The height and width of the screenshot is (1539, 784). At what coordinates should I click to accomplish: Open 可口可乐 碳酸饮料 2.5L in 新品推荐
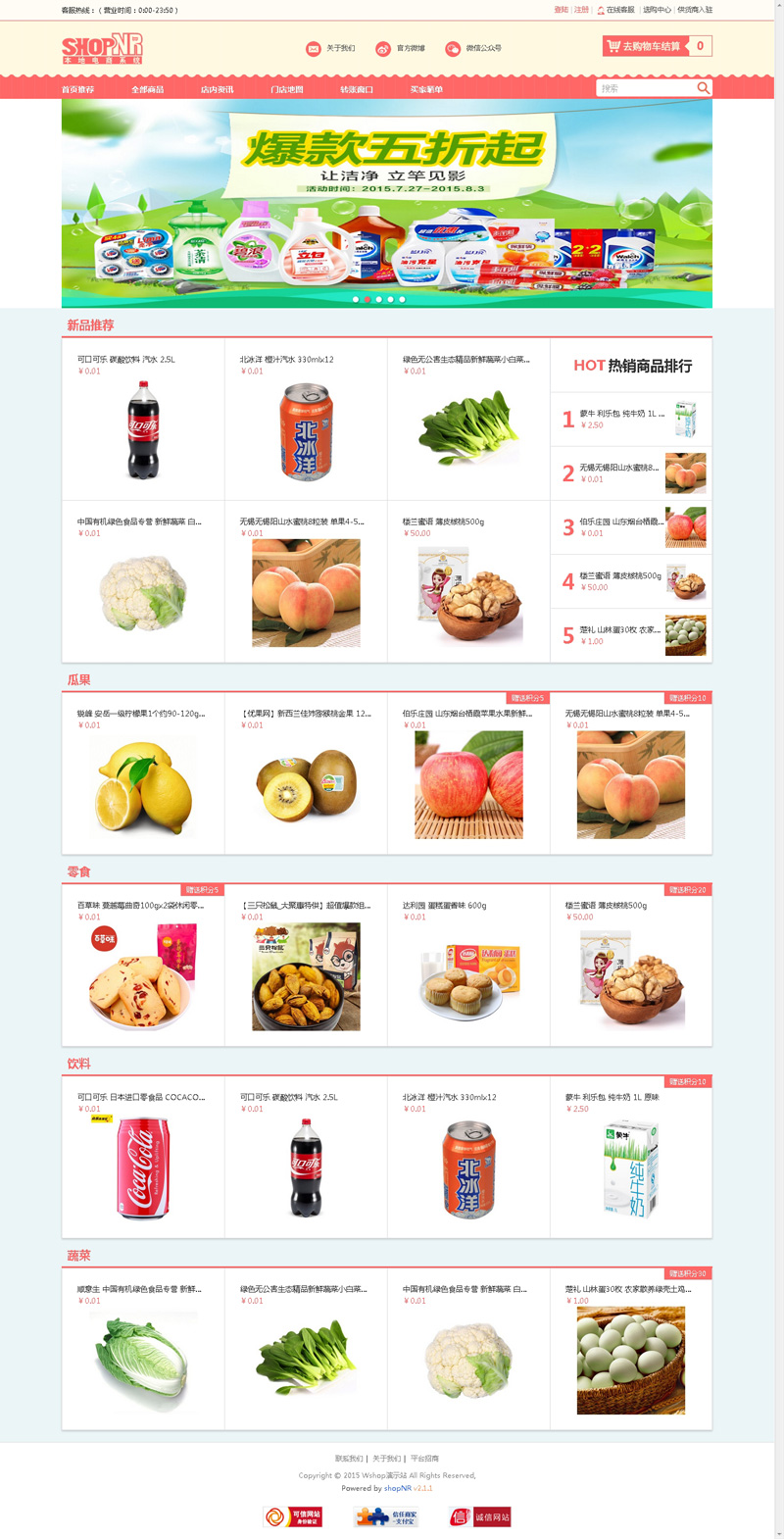(x=143, y=422)
